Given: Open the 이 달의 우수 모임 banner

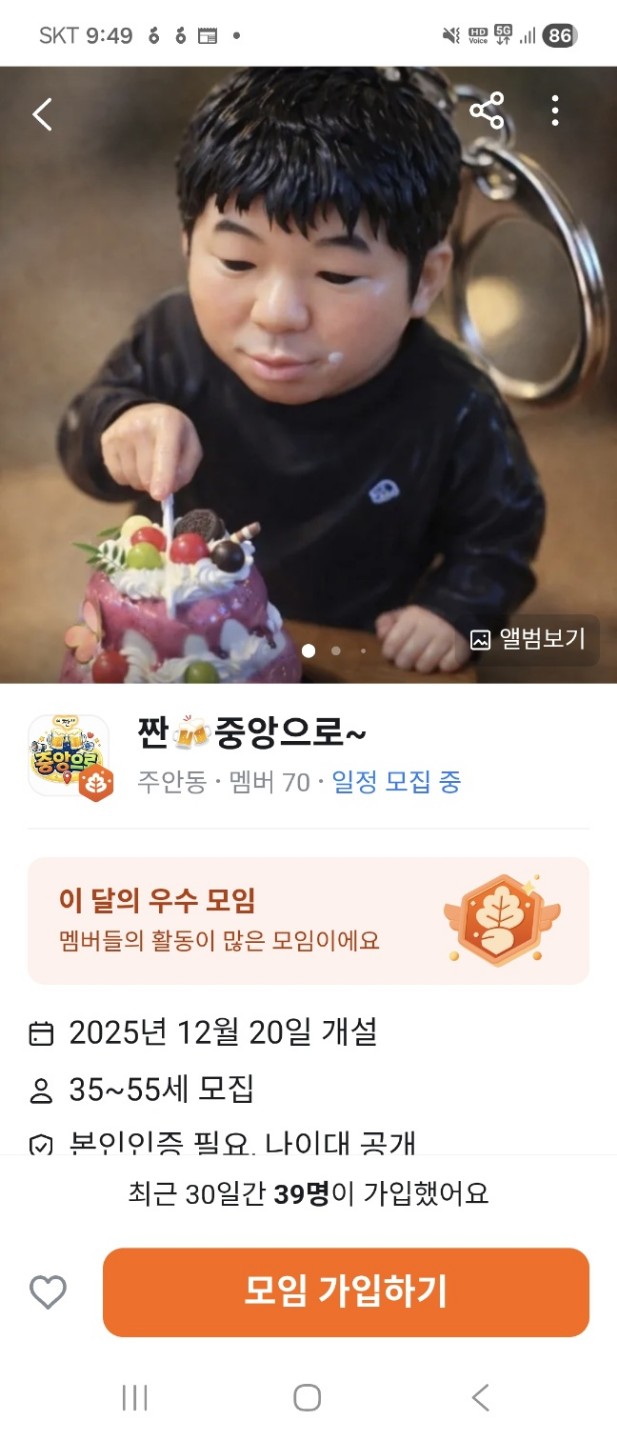Looking at the screenshot, I should click(x=308, y=920).
